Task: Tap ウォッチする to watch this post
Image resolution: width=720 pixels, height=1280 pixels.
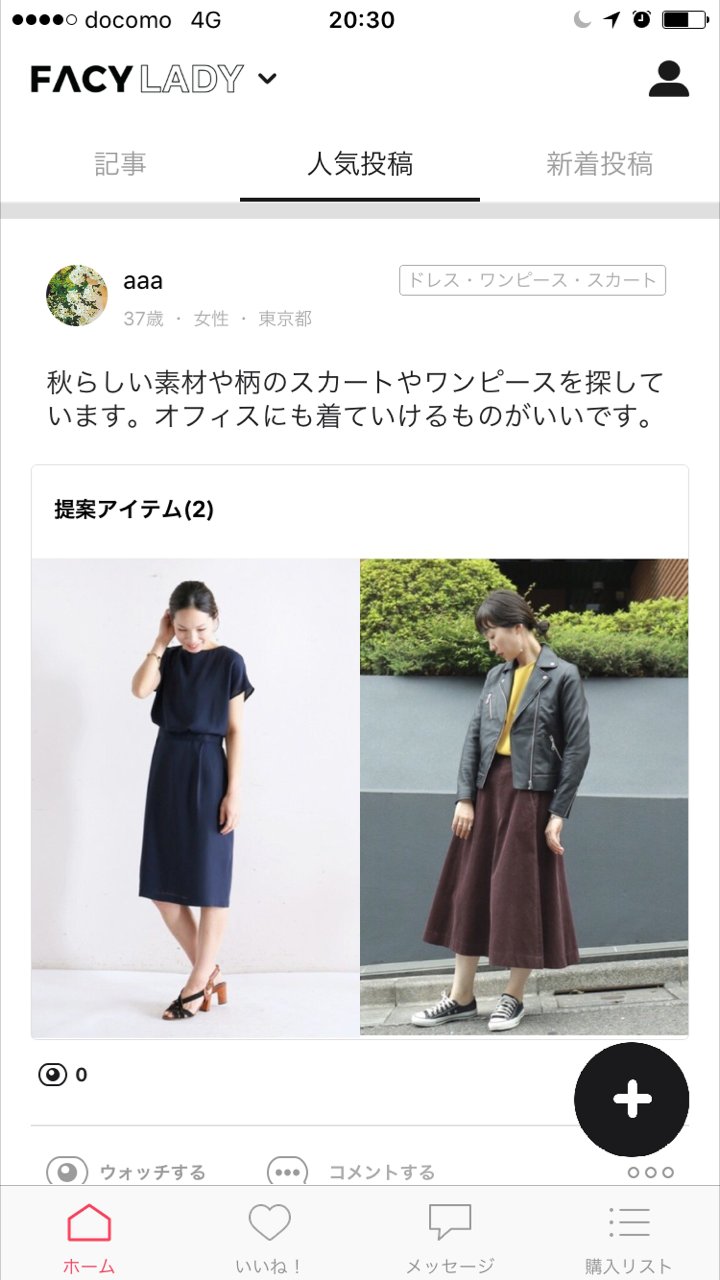Action: tap(127, 1171)
